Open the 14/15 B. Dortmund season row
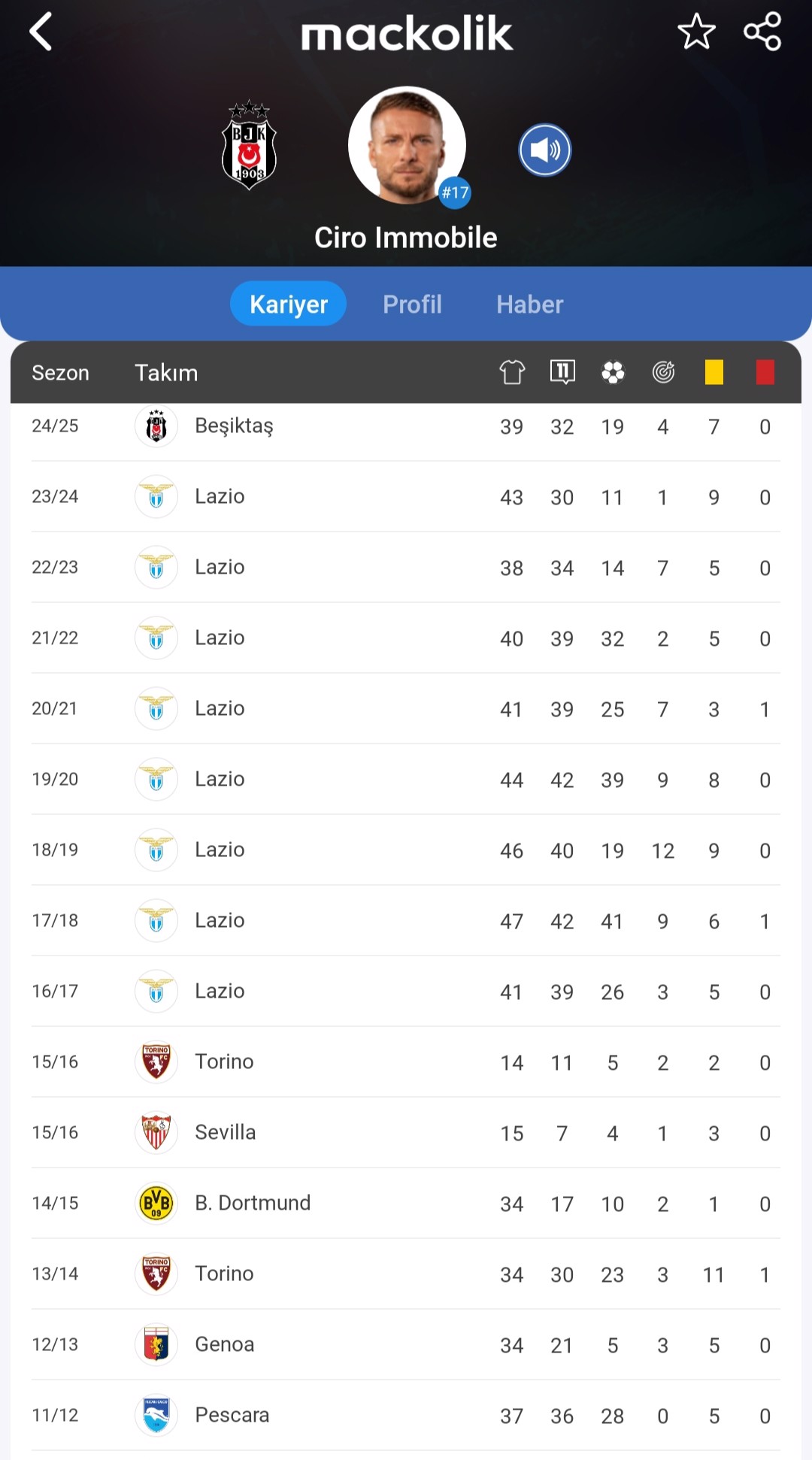This screenshot has height=1460, width=812. (x=406, y=1204)
